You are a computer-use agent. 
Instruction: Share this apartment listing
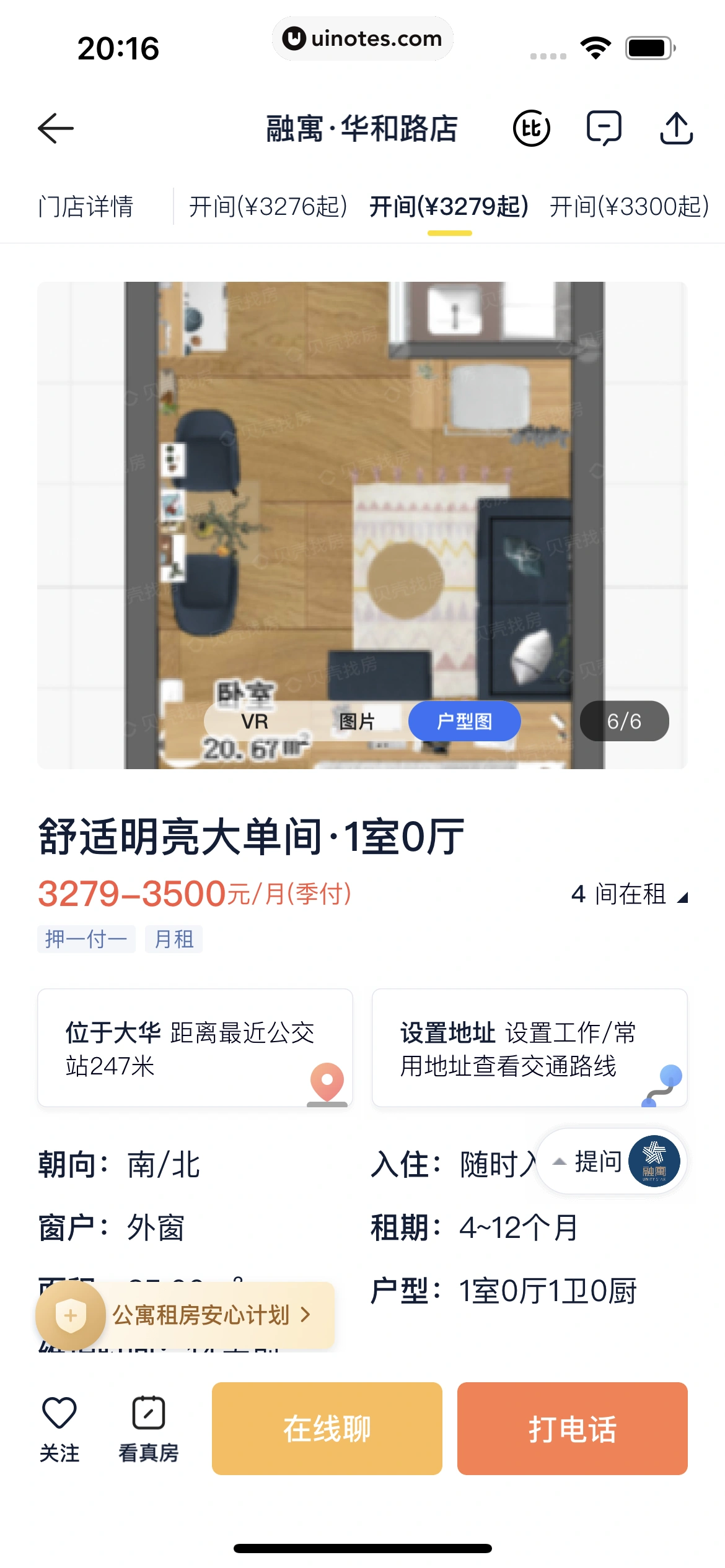click(676, 129)
